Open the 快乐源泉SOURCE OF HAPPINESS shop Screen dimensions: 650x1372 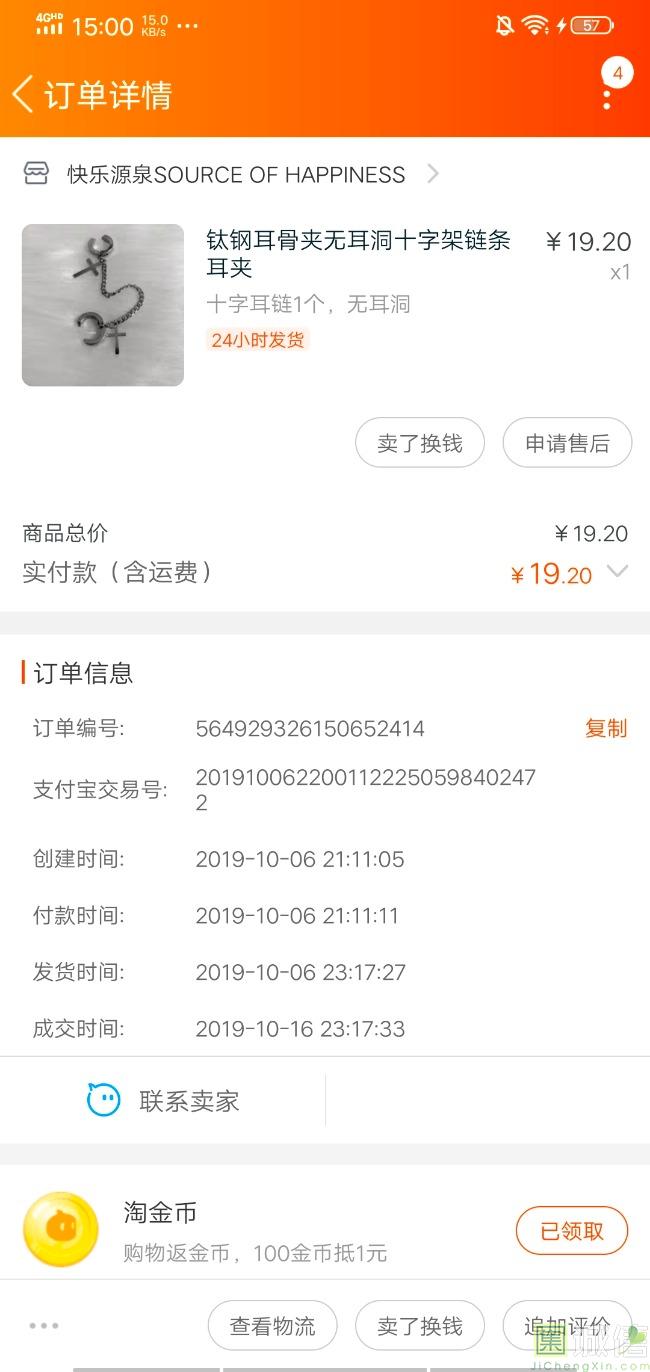coord(236,175)
